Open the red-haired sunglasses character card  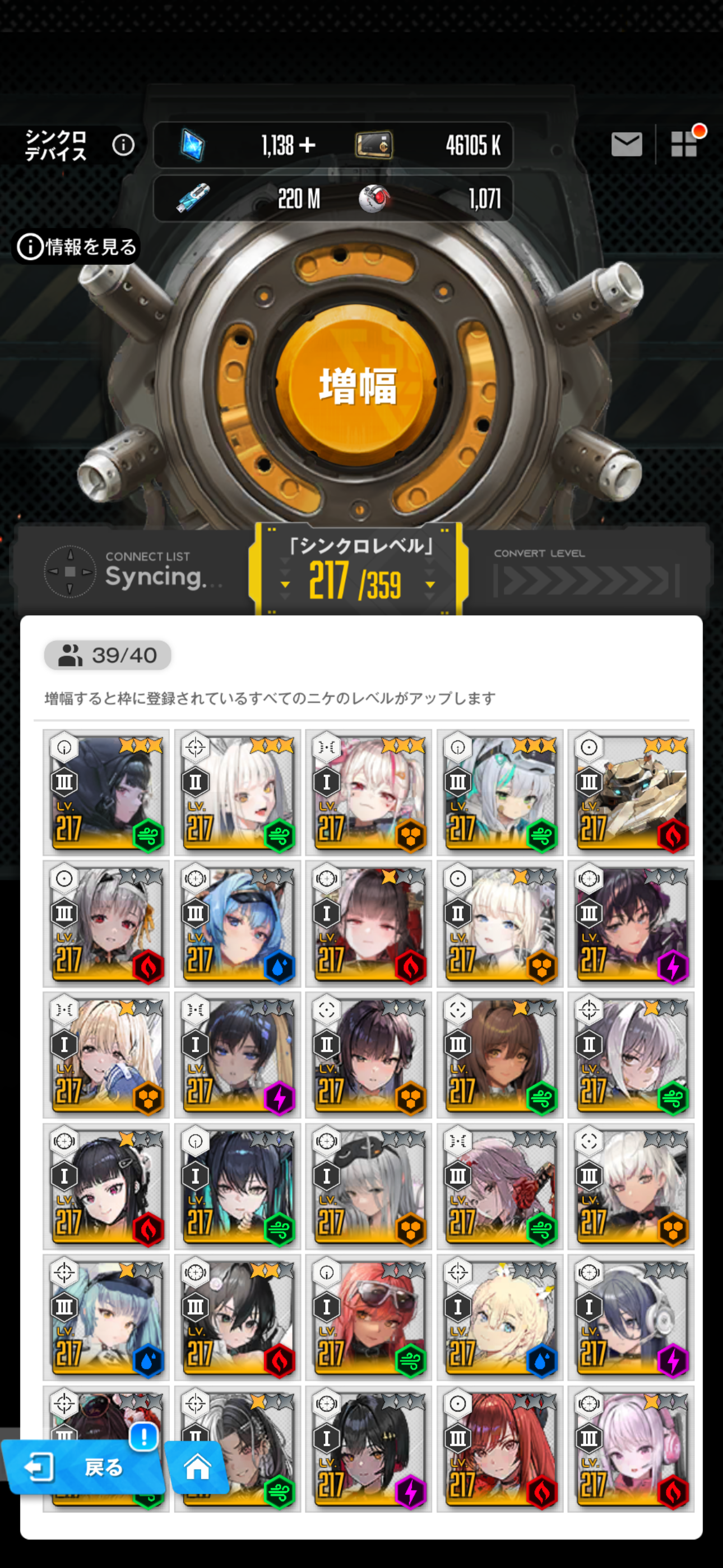pyautogui.click(x=369, y=1317)
